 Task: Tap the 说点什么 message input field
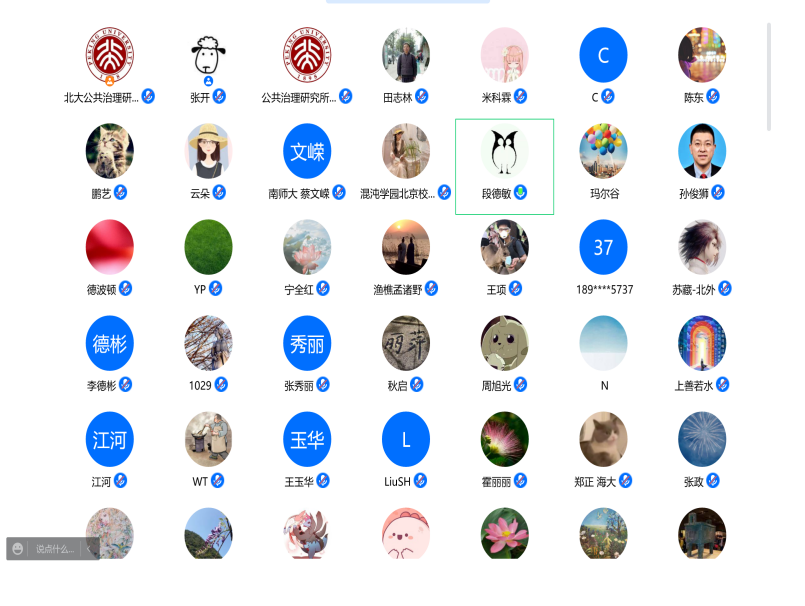(x=55, y=548)
